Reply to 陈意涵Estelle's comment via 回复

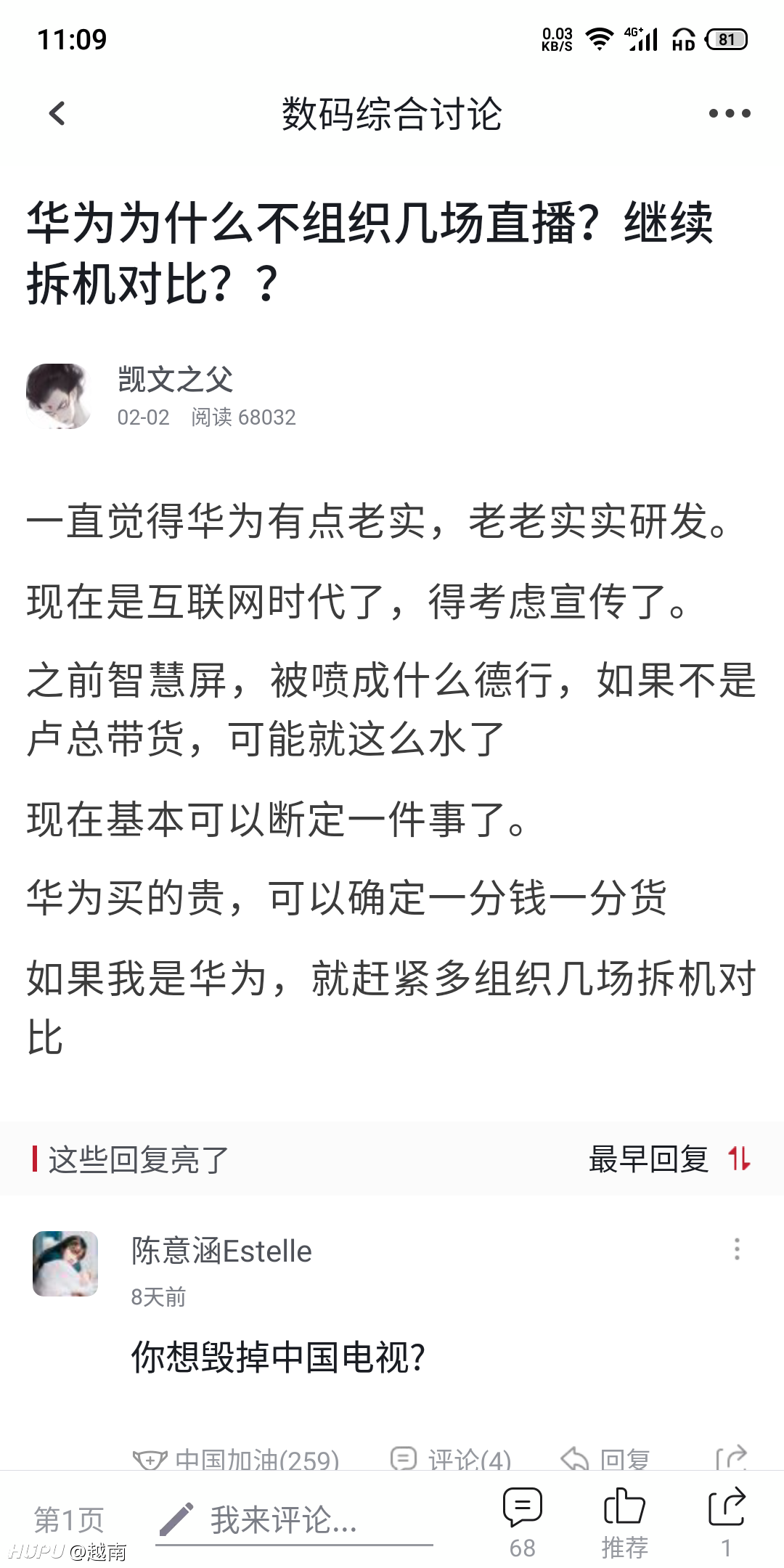tap(605, 1458)
